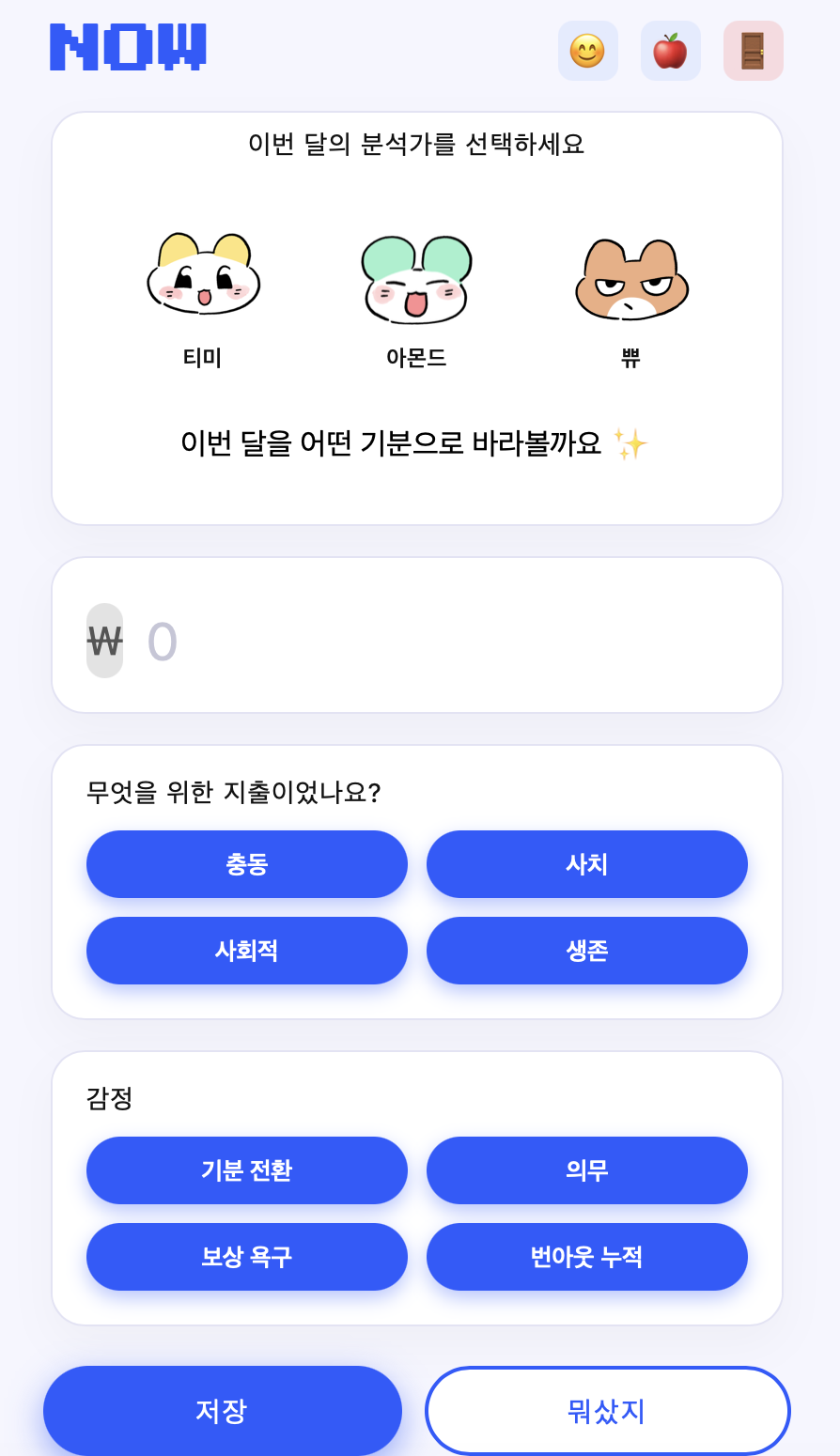Click the door icon at top right

[753, 51]
